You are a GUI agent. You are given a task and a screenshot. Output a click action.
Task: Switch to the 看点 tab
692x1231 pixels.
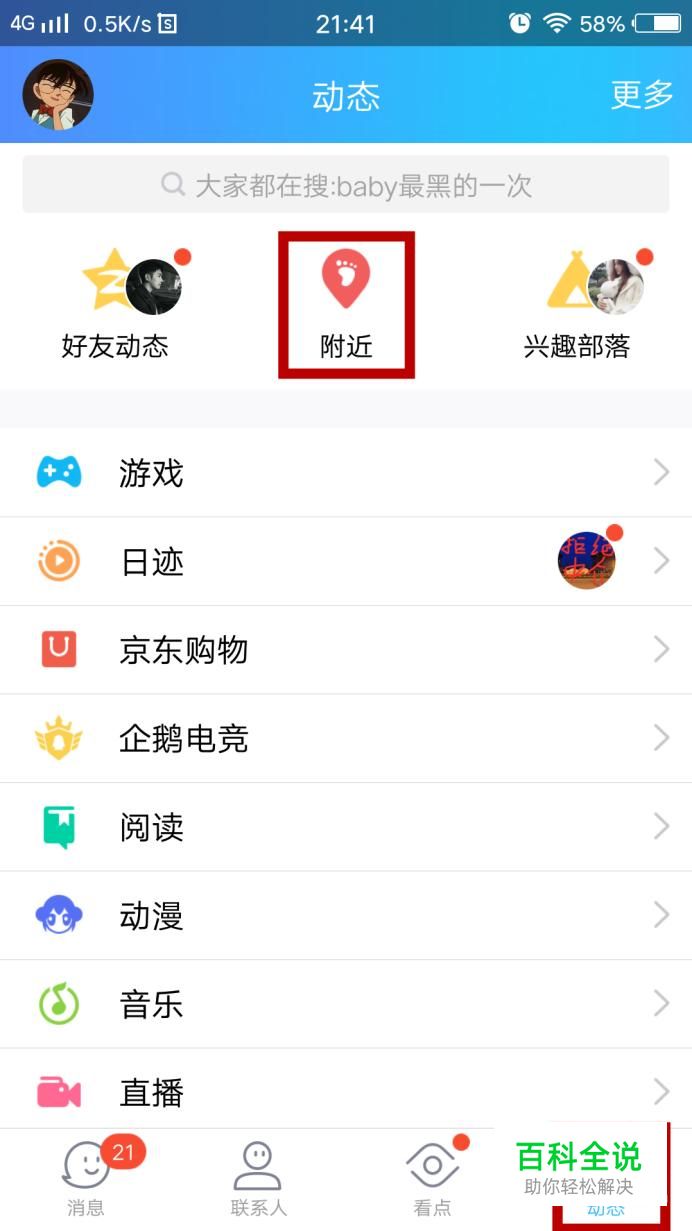coord(432,1178)
